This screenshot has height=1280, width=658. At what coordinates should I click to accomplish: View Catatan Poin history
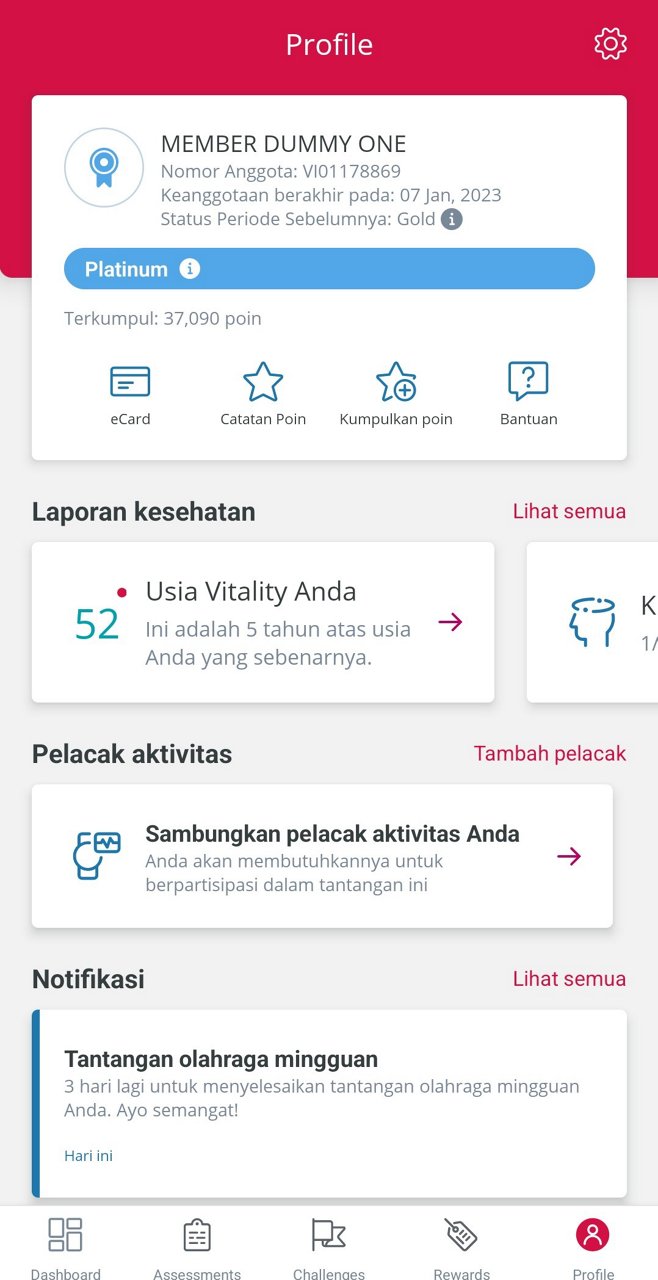(263, 395)
